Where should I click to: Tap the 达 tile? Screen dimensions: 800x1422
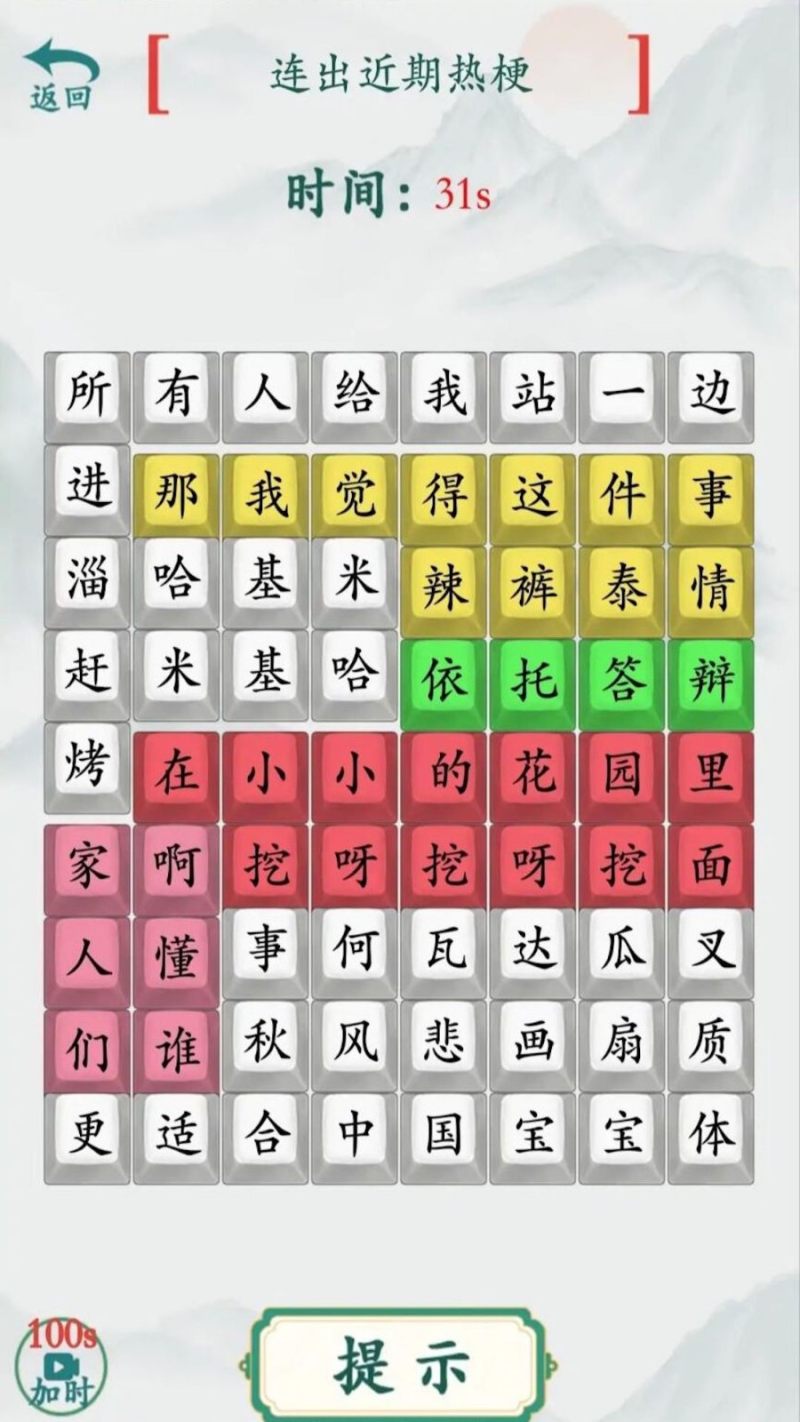click(x=532, y=949)
